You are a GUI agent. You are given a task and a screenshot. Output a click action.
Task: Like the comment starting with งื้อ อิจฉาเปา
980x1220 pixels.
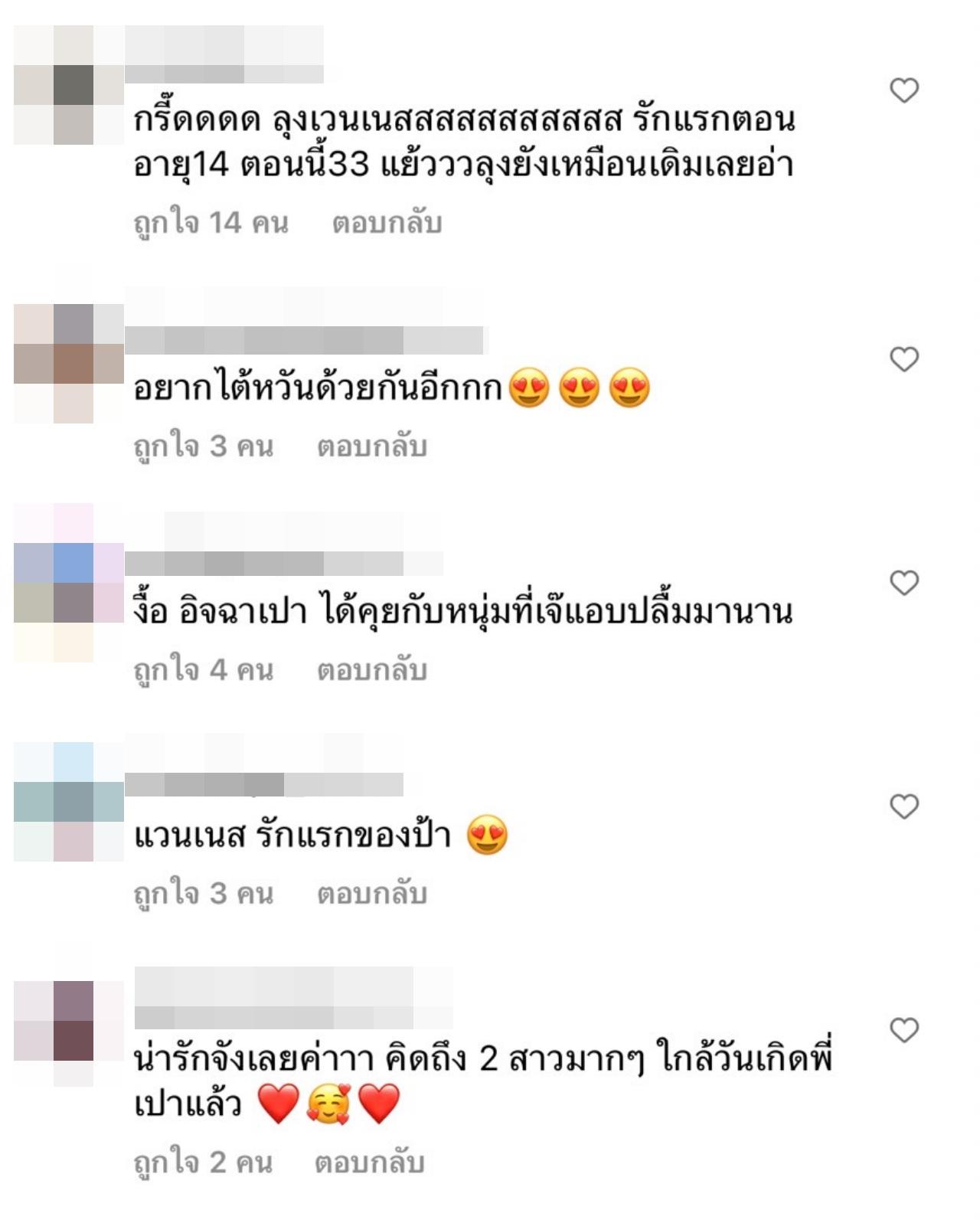pyautogui.click(x=904, y=583)
